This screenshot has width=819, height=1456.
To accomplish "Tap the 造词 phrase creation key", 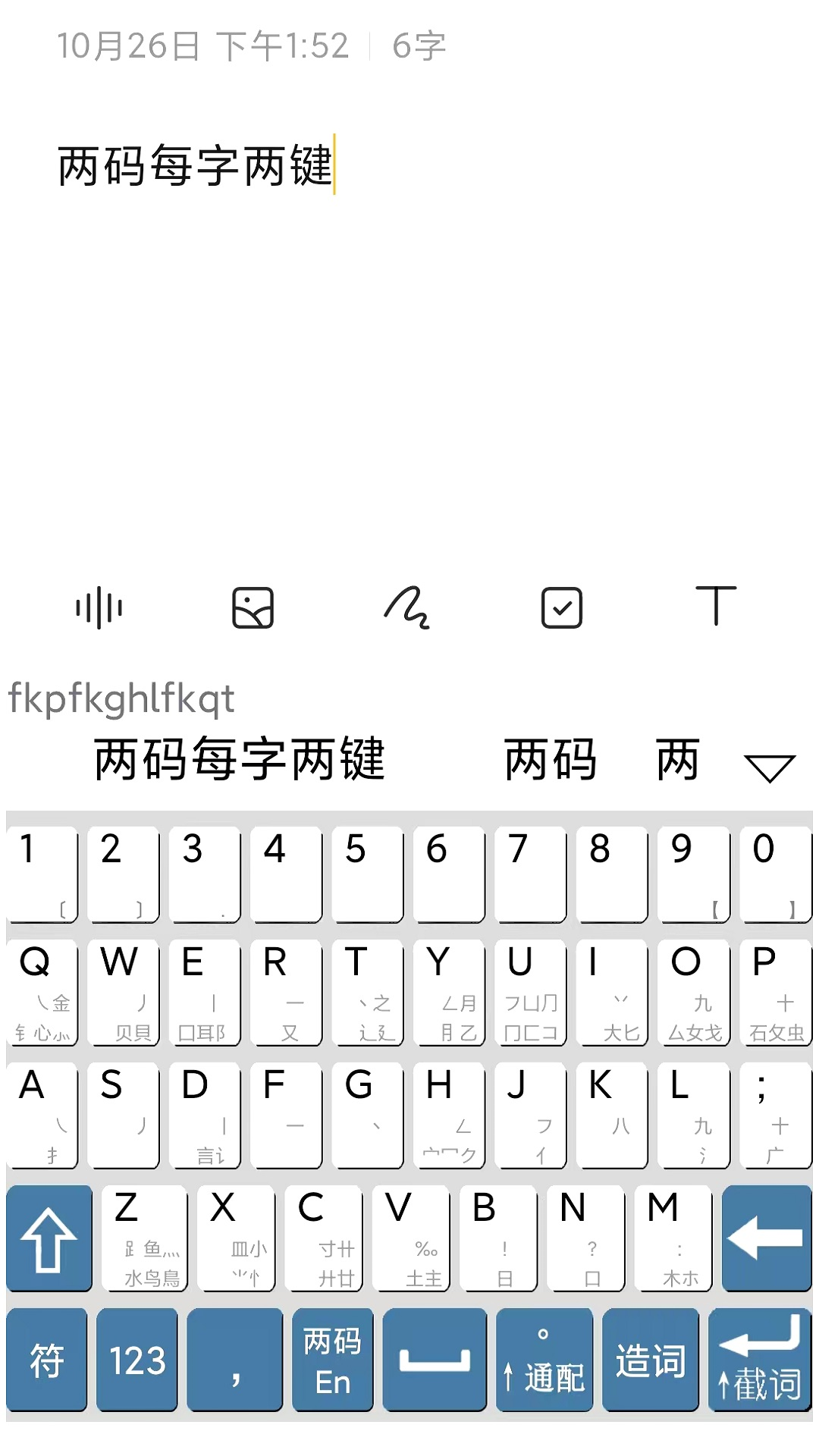I will coord(650,1360).
